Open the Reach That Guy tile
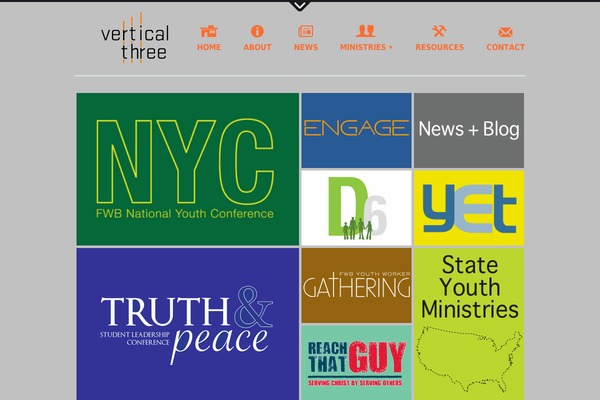The image size is (600, 400). click(356, 362)
